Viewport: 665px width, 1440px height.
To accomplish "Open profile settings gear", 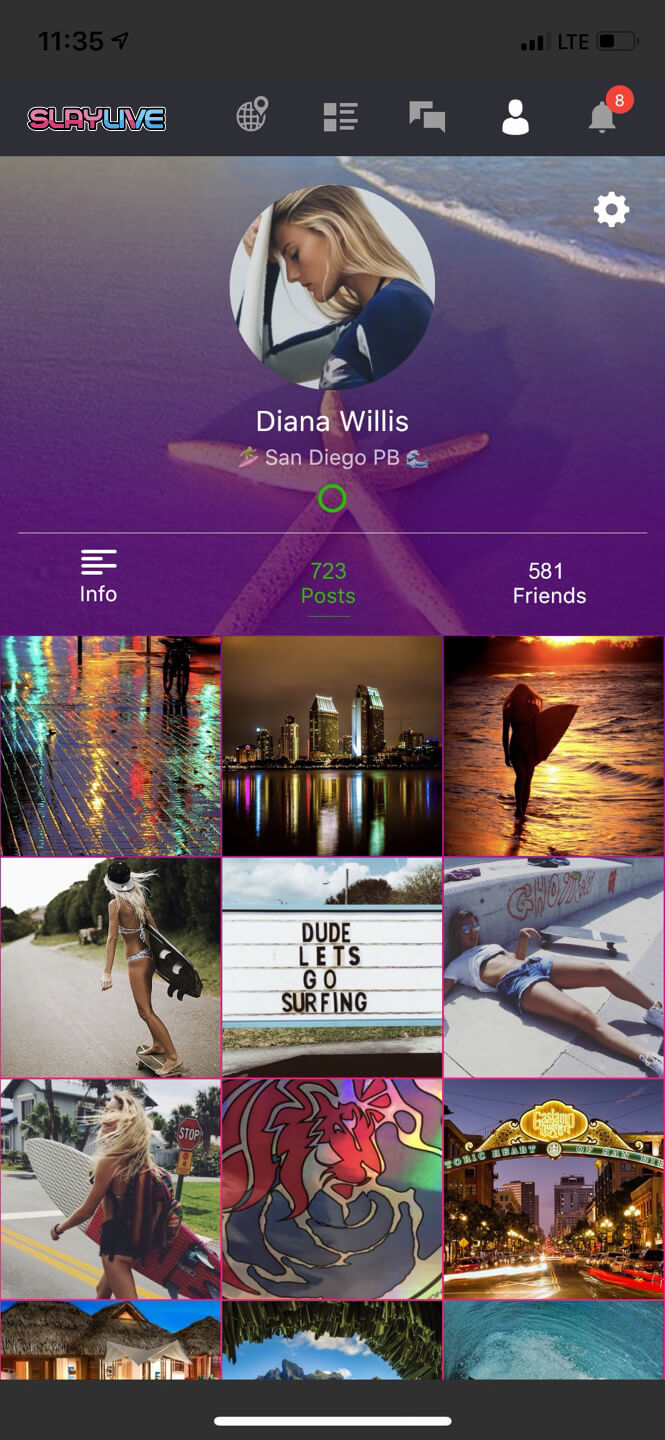I will [611, 210].
